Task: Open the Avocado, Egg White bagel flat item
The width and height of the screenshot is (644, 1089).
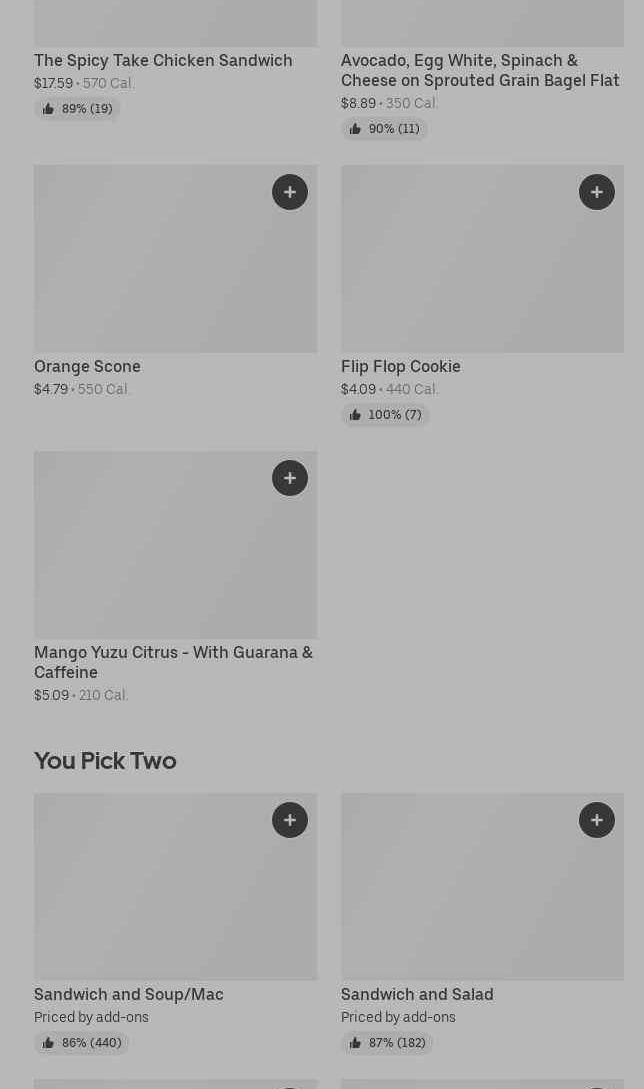Action: click(482, 69)
